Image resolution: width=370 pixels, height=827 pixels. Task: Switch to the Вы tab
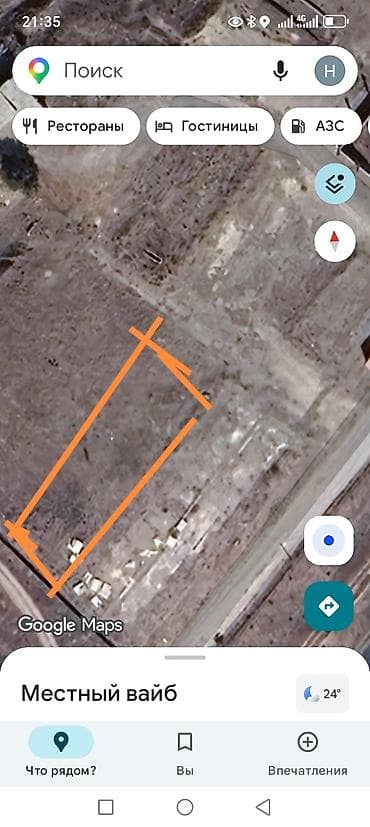coord(184,751)
